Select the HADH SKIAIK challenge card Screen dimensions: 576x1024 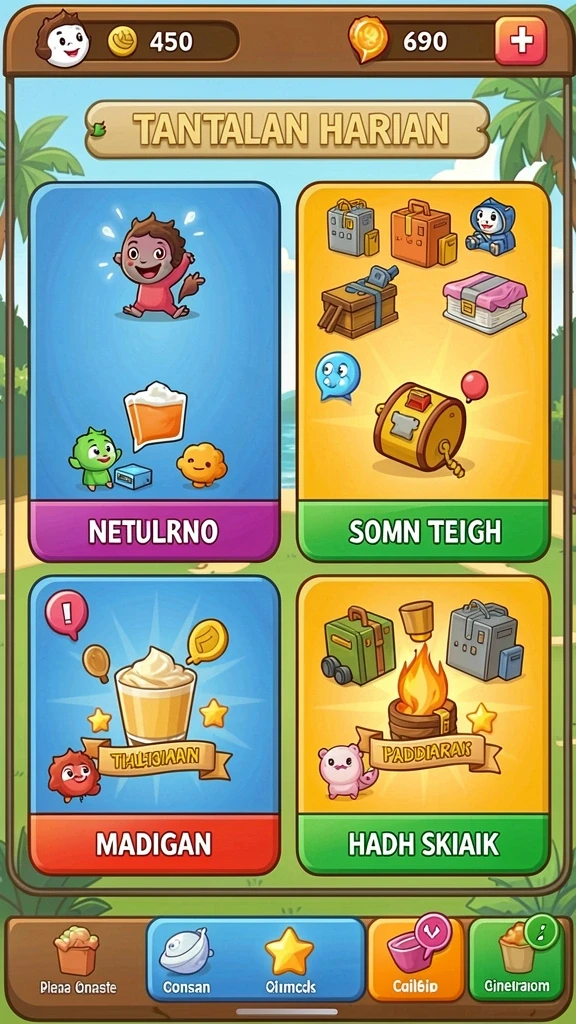[x=423, y=726]
